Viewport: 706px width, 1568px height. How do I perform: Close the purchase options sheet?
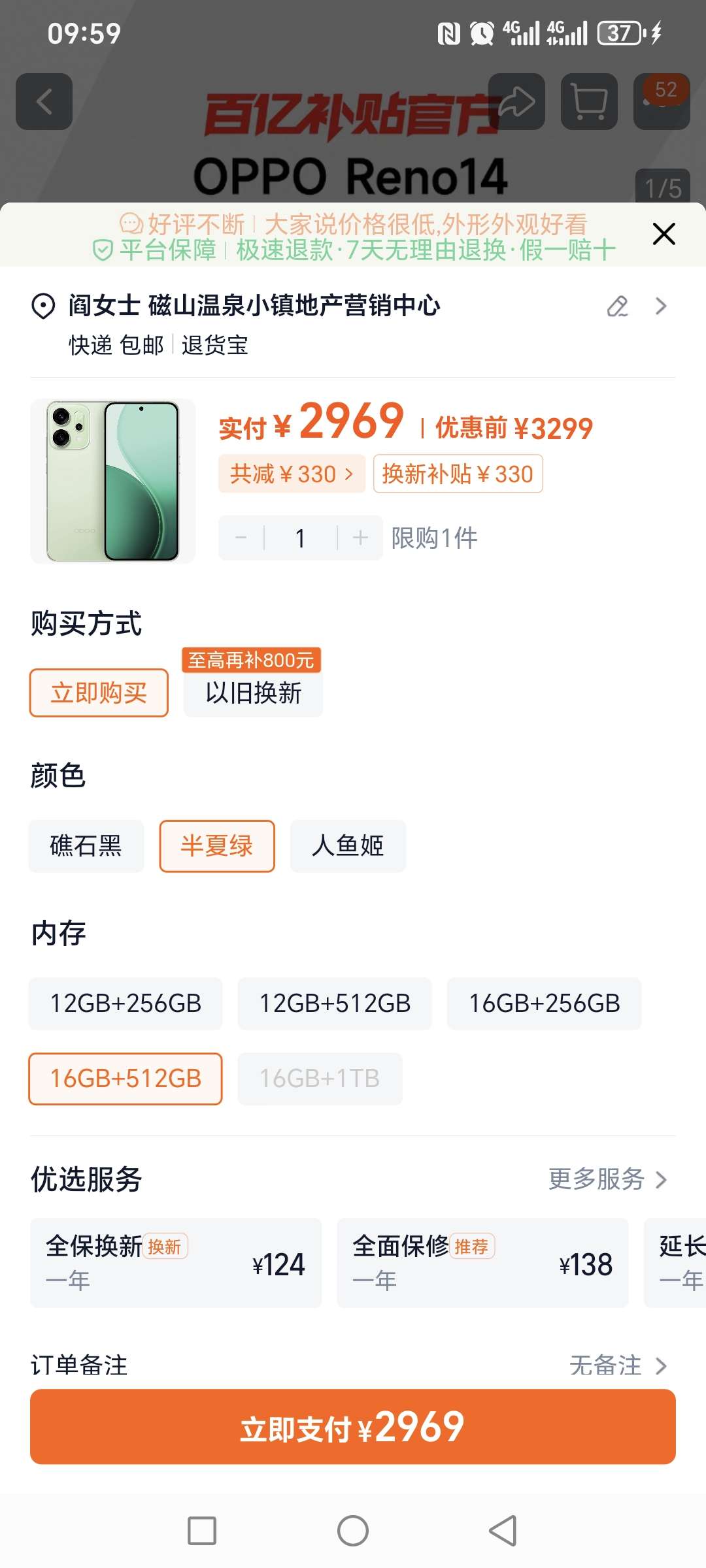[664, 234]
